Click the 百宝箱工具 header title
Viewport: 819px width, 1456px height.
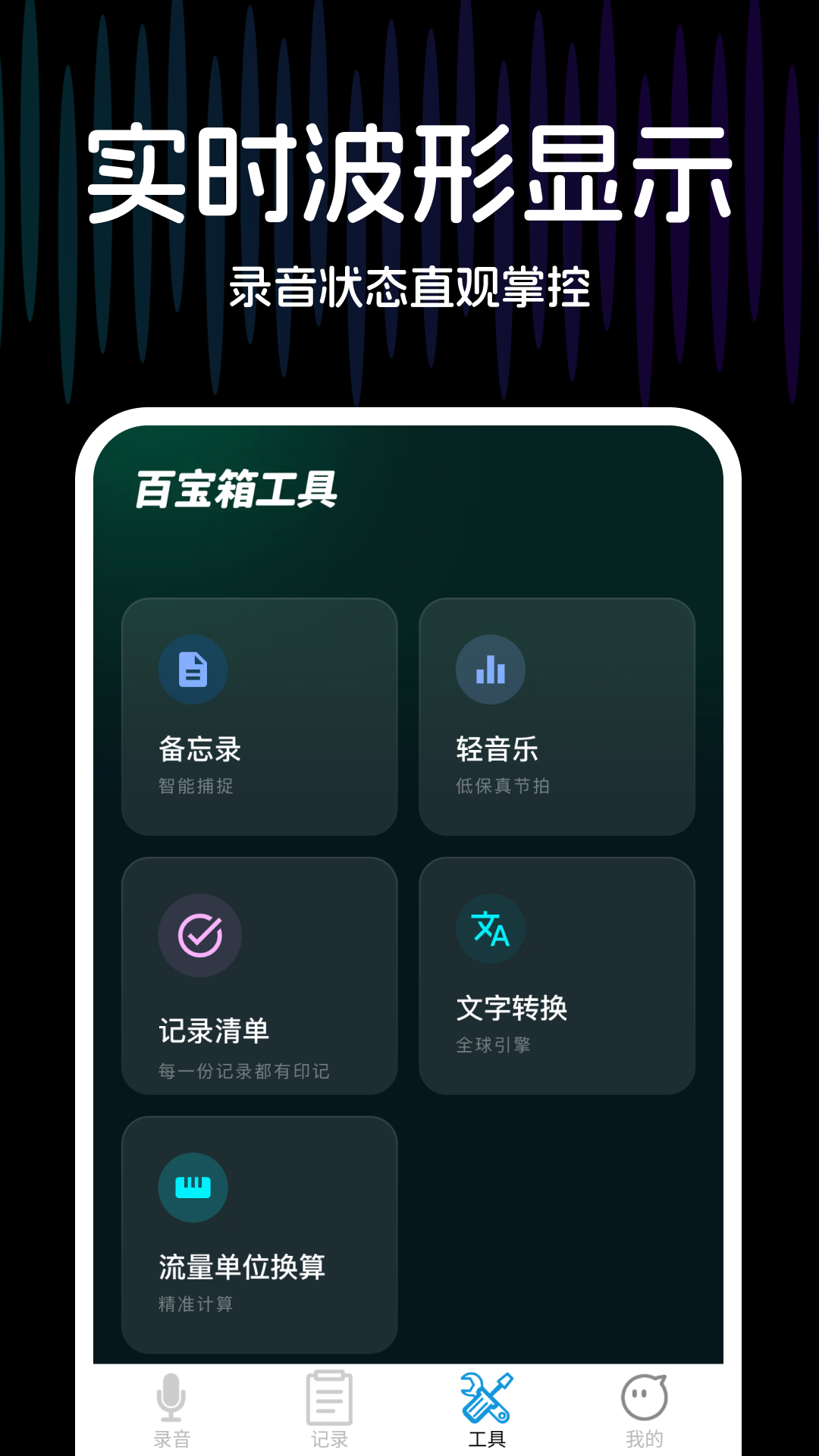pyautogui.click(x=237, y=488)
